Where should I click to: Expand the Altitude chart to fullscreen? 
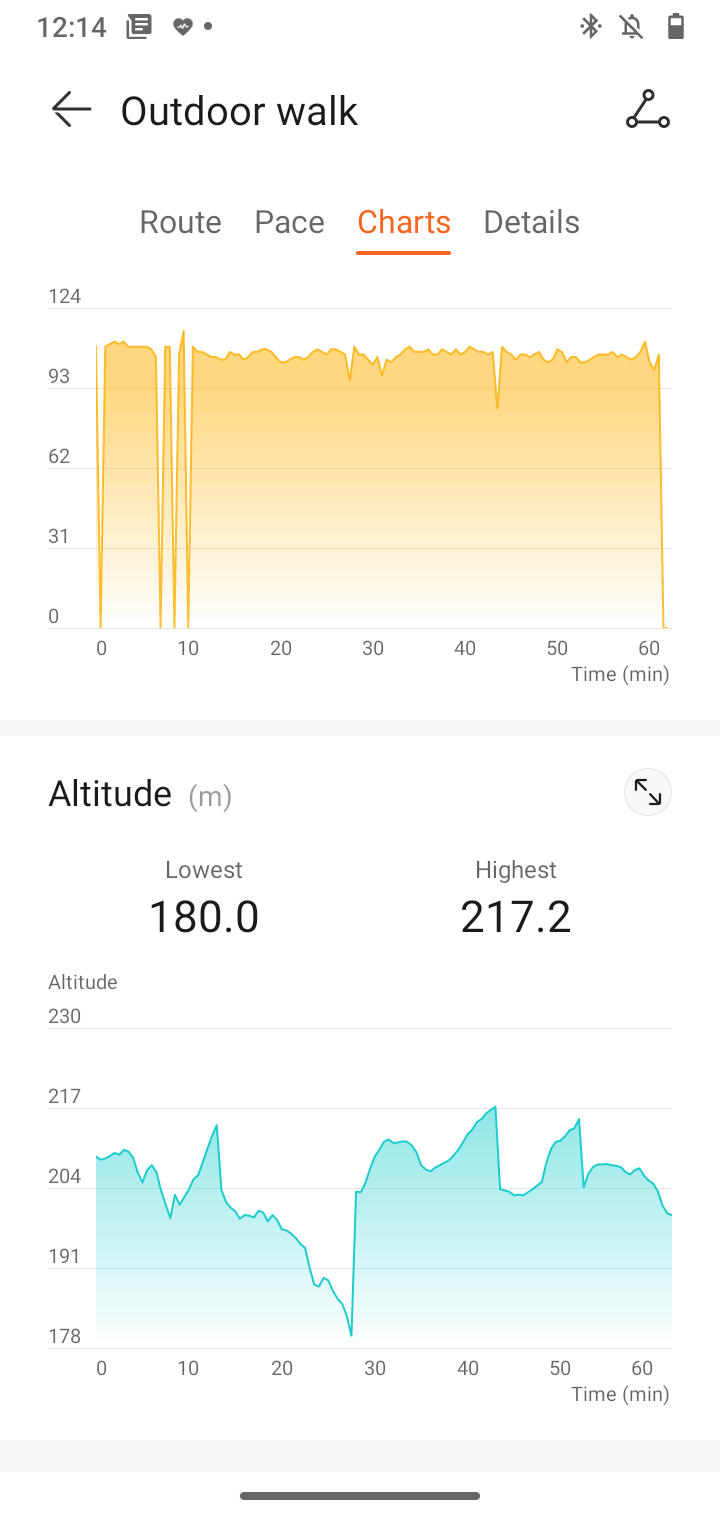point(648,793)
